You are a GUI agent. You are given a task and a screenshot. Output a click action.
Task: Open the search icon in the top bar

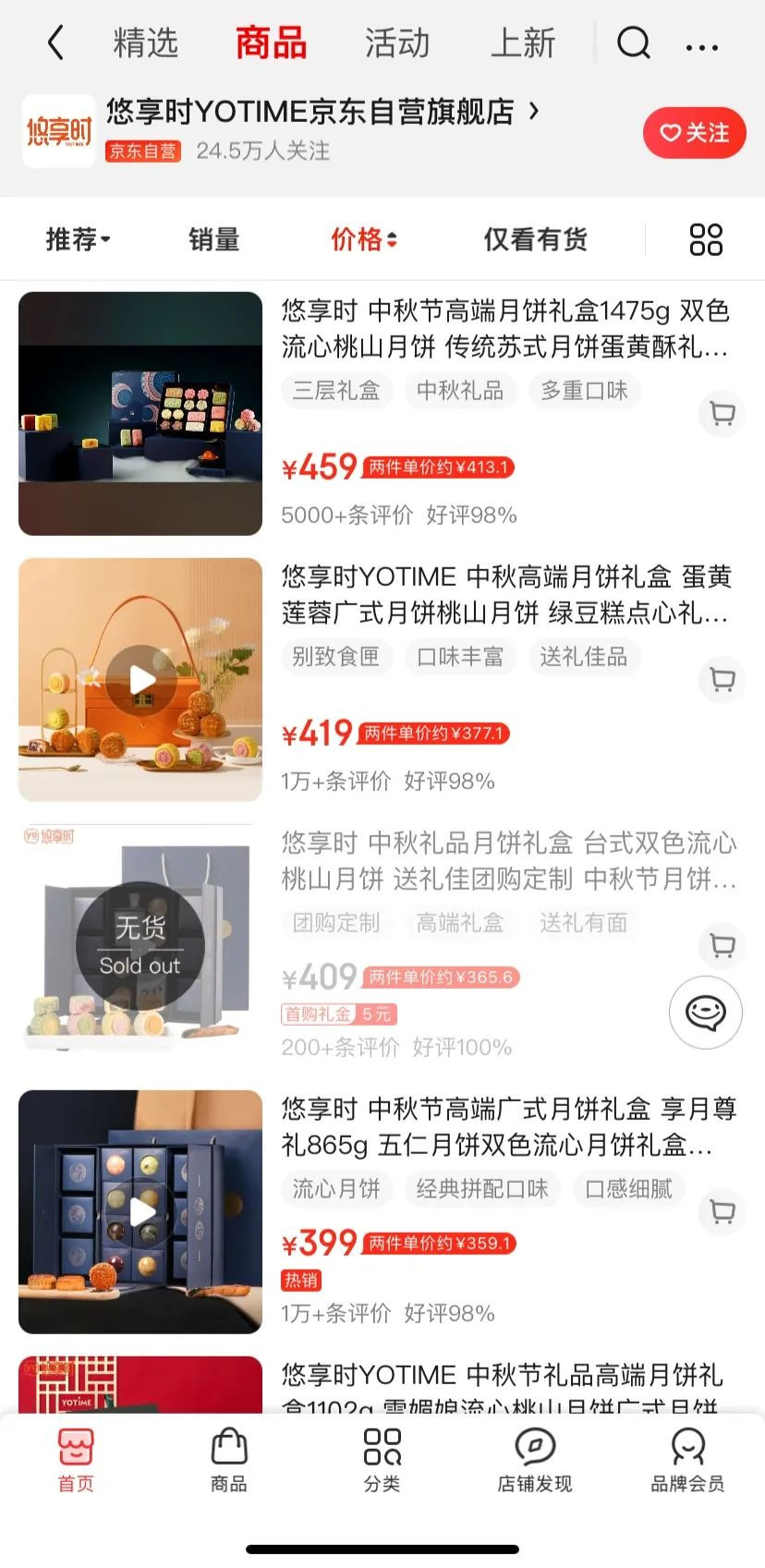(634, 43)
